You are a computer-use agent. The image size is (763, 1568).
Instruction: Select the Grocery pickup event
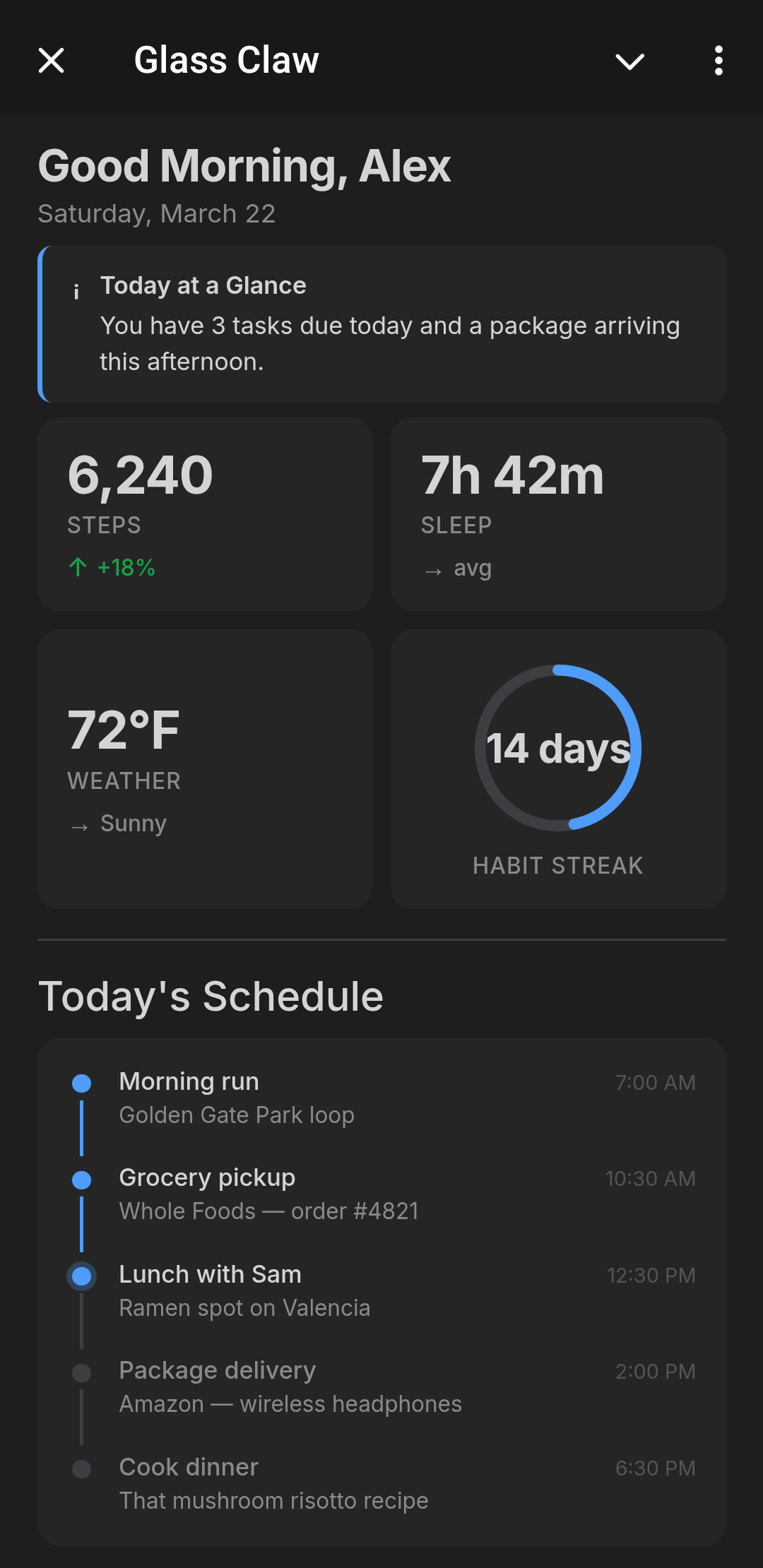click(381, 1194)
